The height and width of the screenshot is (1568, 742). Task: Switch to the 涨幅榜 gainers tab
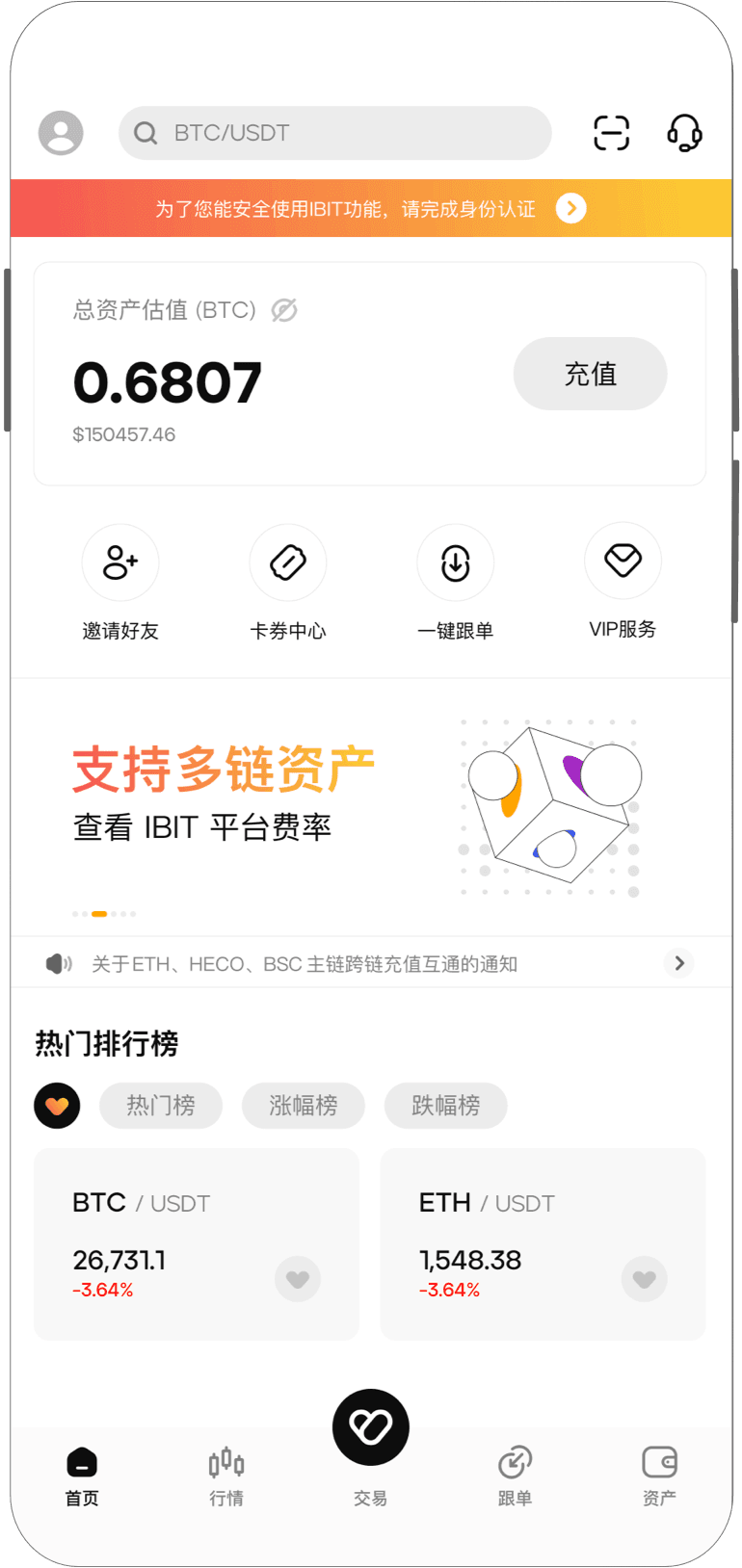[x=303, y=1105]
